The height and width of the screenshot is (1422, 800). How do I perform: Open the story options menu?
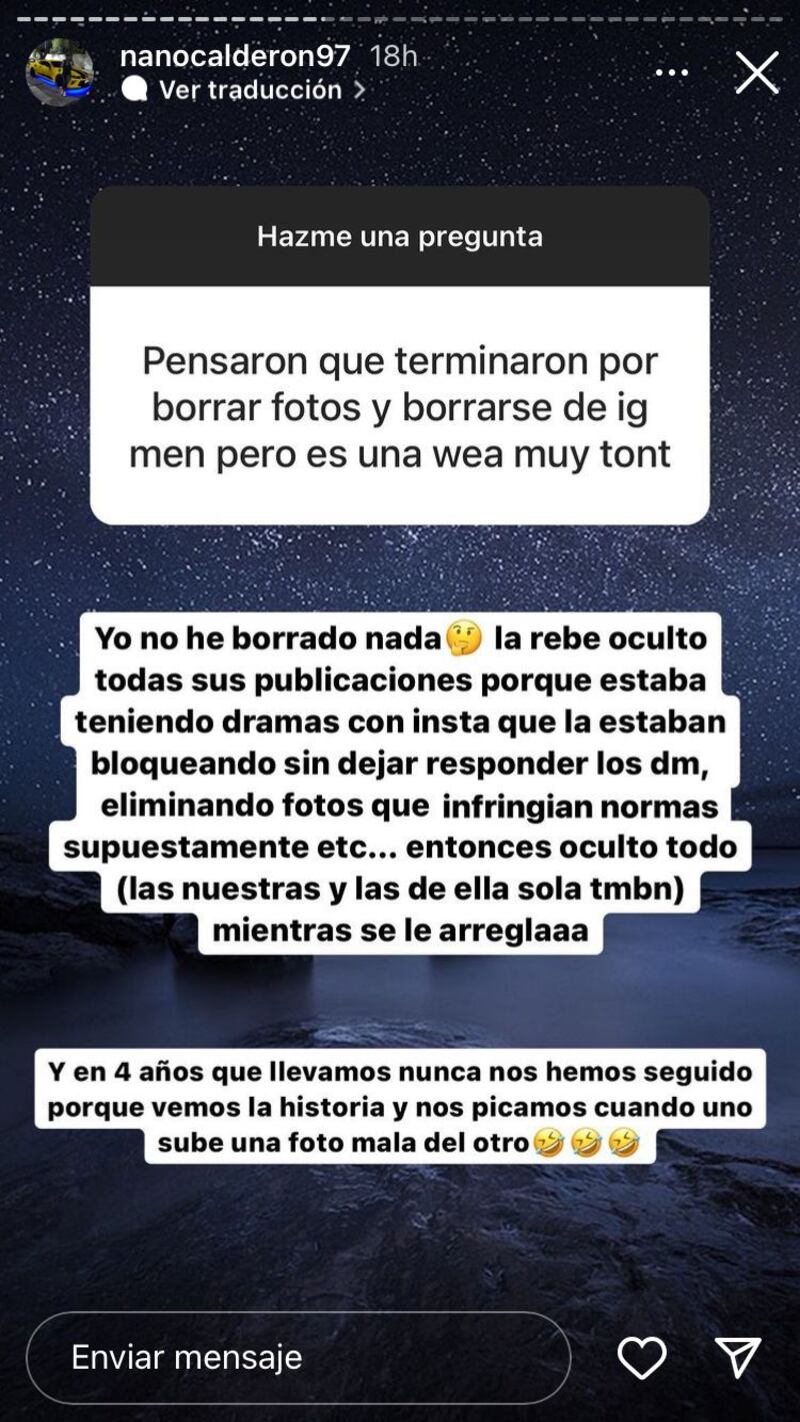(671, 73)
